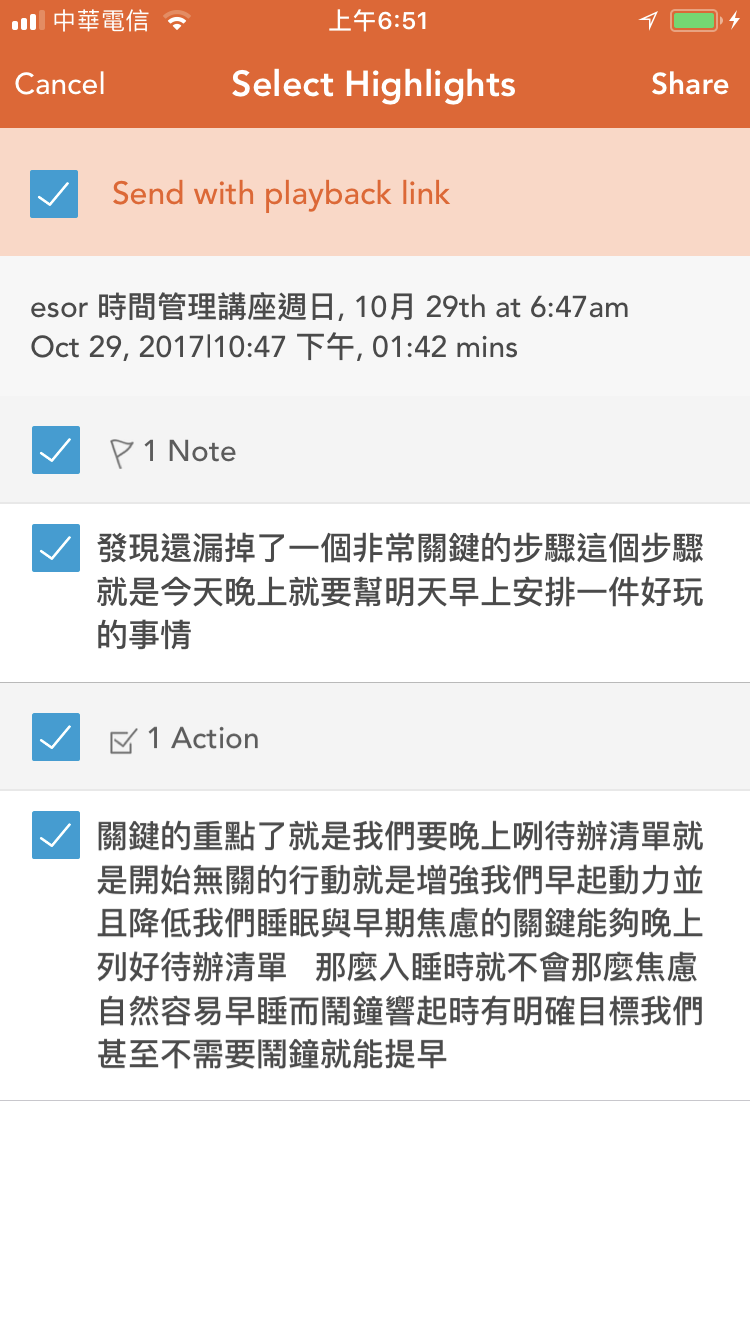The image size is (750, 1334).
Task: Toggle the 1 Note section checkbox
Action: [x=56, y=450]
